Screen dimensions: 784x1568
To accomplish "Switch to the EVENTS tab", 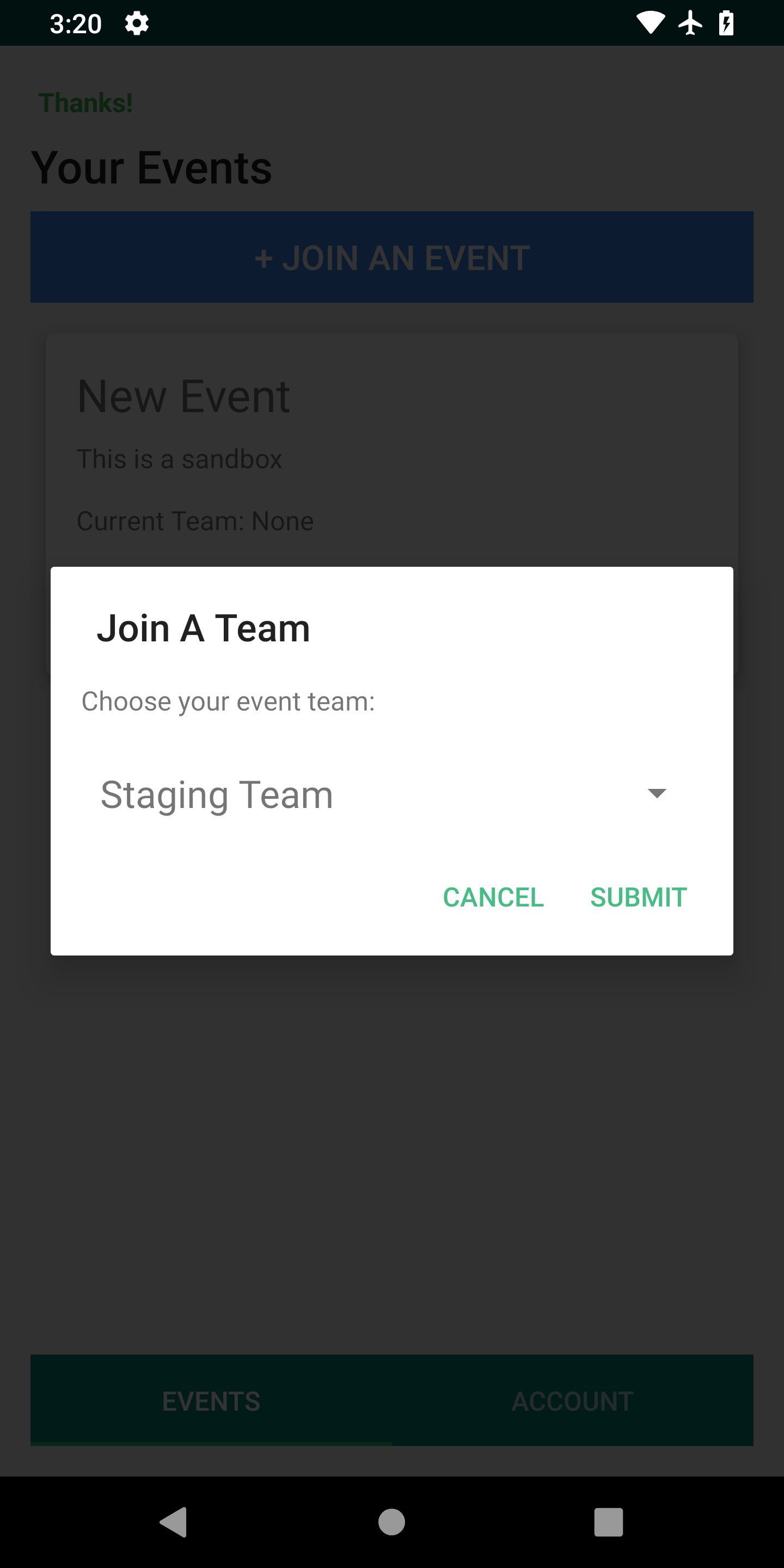I will [211, 1401].
